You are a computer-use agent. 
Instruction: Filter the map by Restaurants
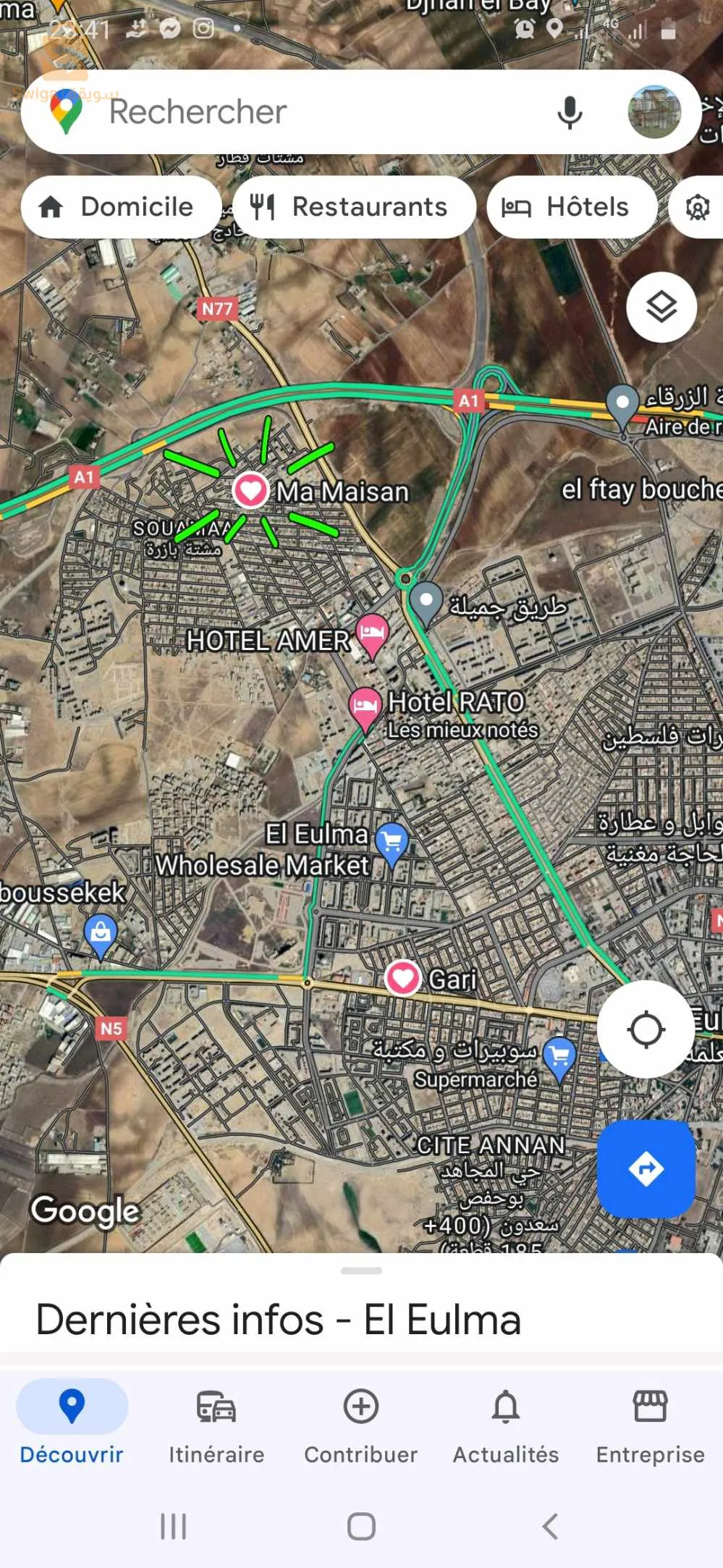(354, 207)
